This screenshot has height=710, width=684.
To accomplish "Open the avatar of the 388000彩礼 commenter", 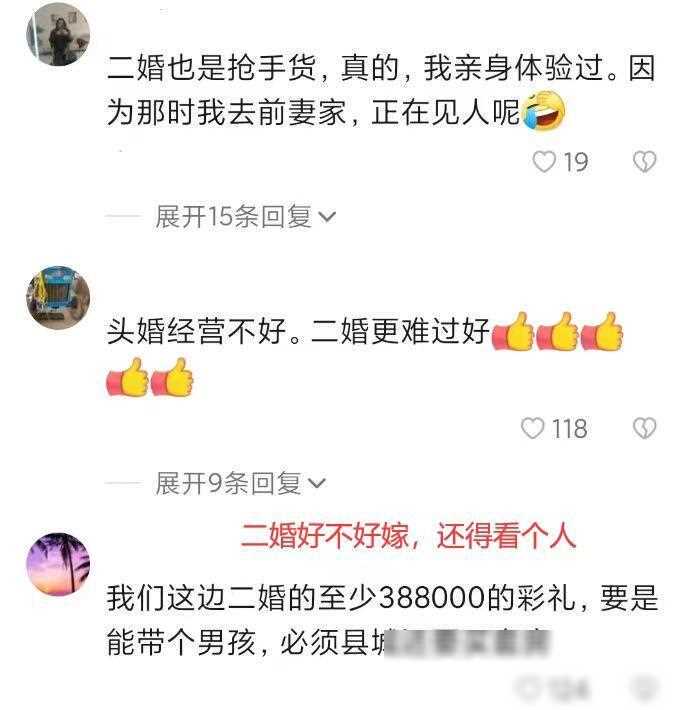I will [x=57, y=563].
